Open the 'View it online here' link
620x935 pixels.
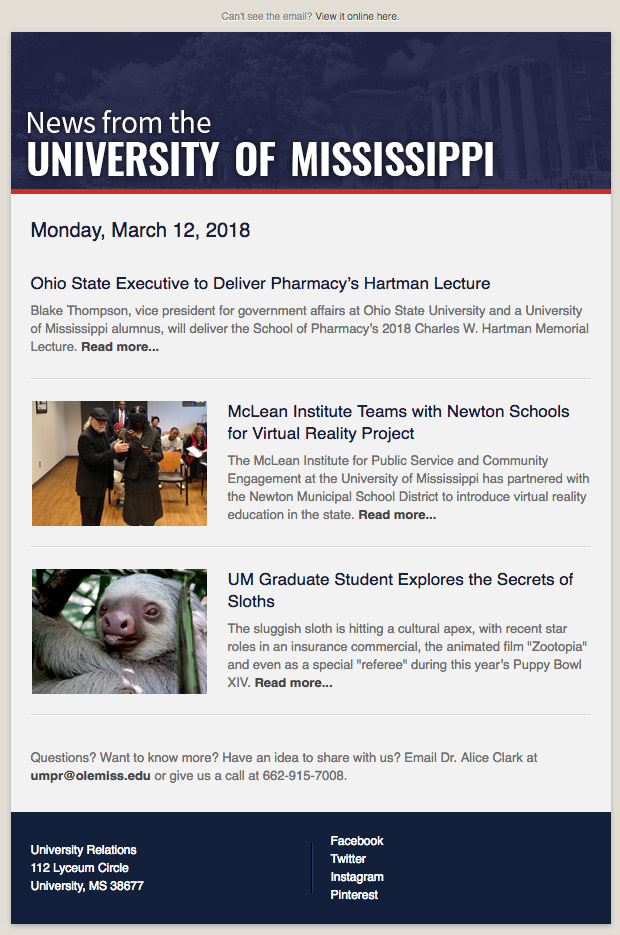click(357, 17)
